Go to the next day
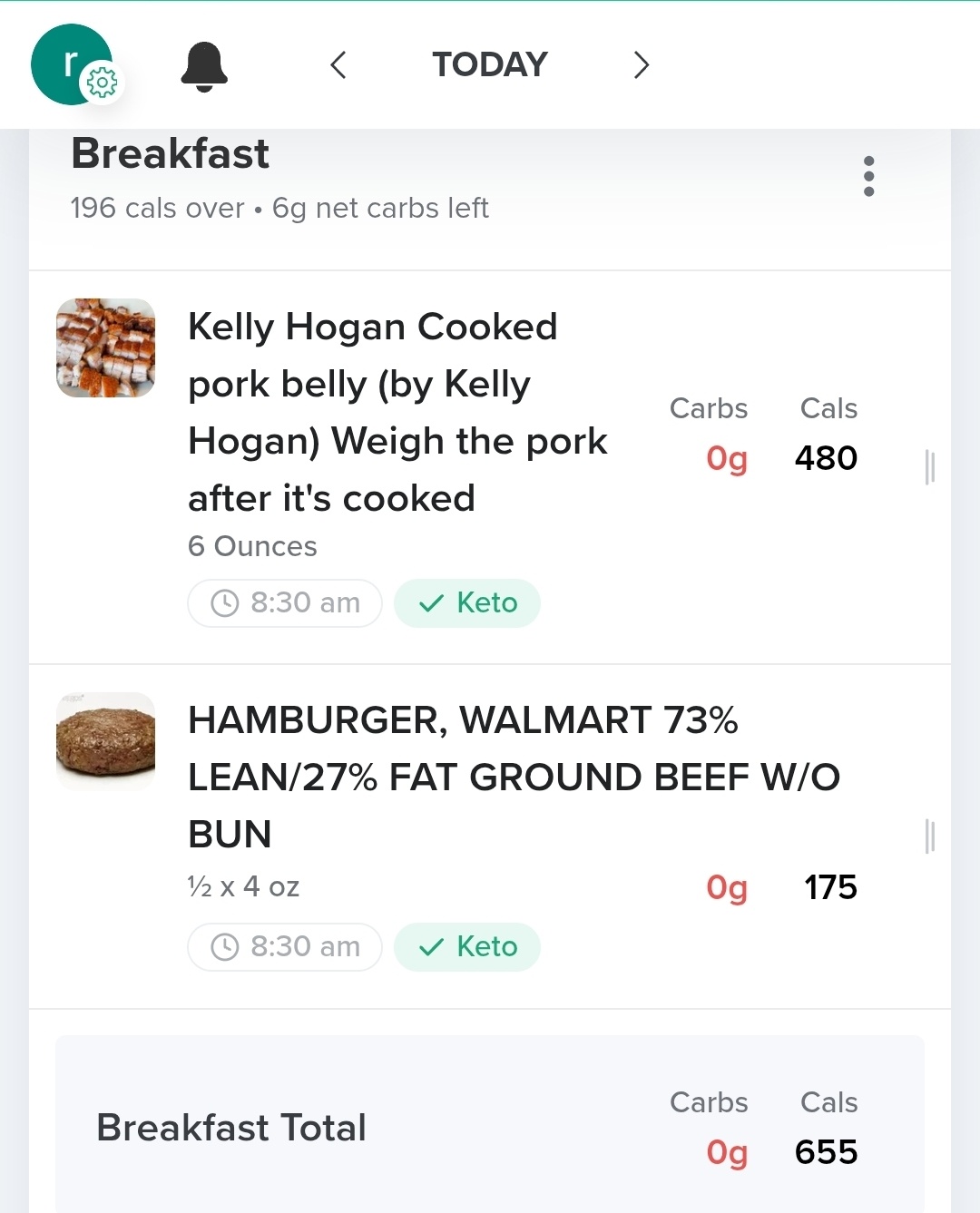This screenshot has width=980, height=1213. click(x=642, y=65)
